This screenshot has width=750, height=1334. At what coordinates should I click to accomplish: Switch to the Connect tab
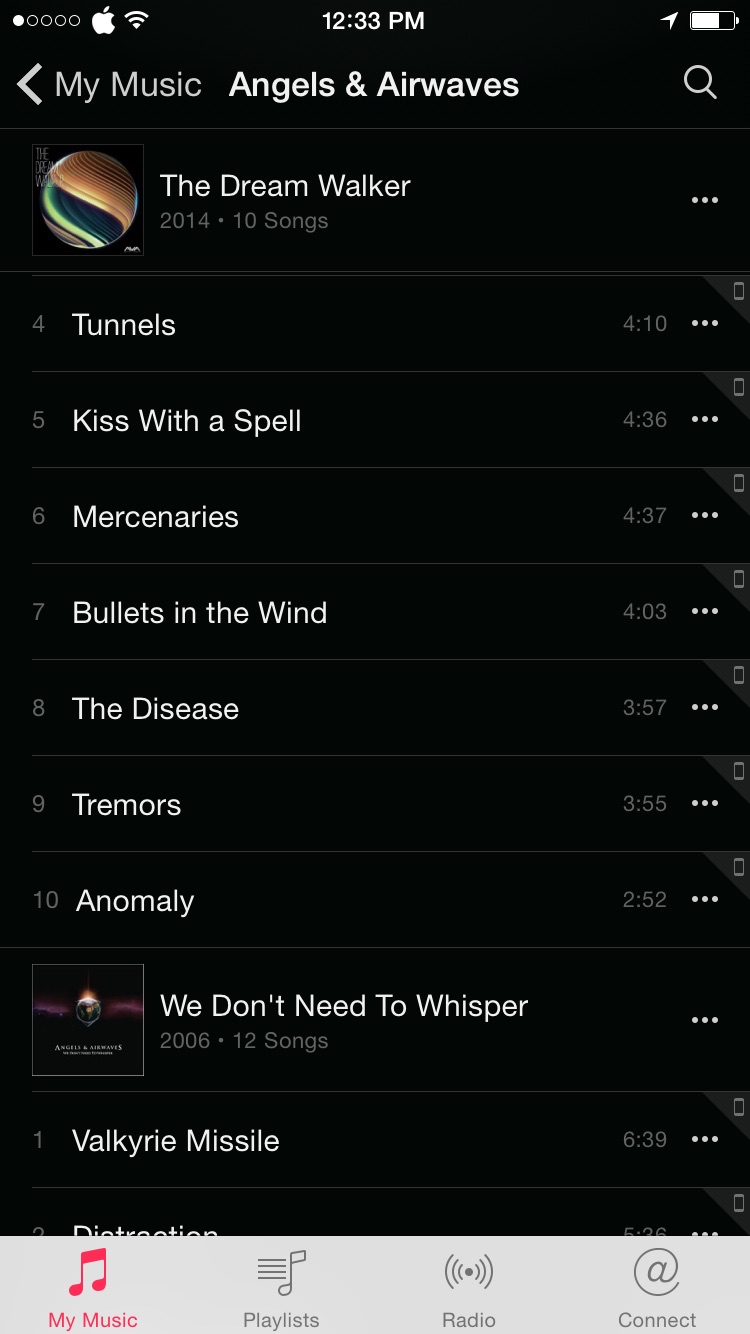[657, 1286]
